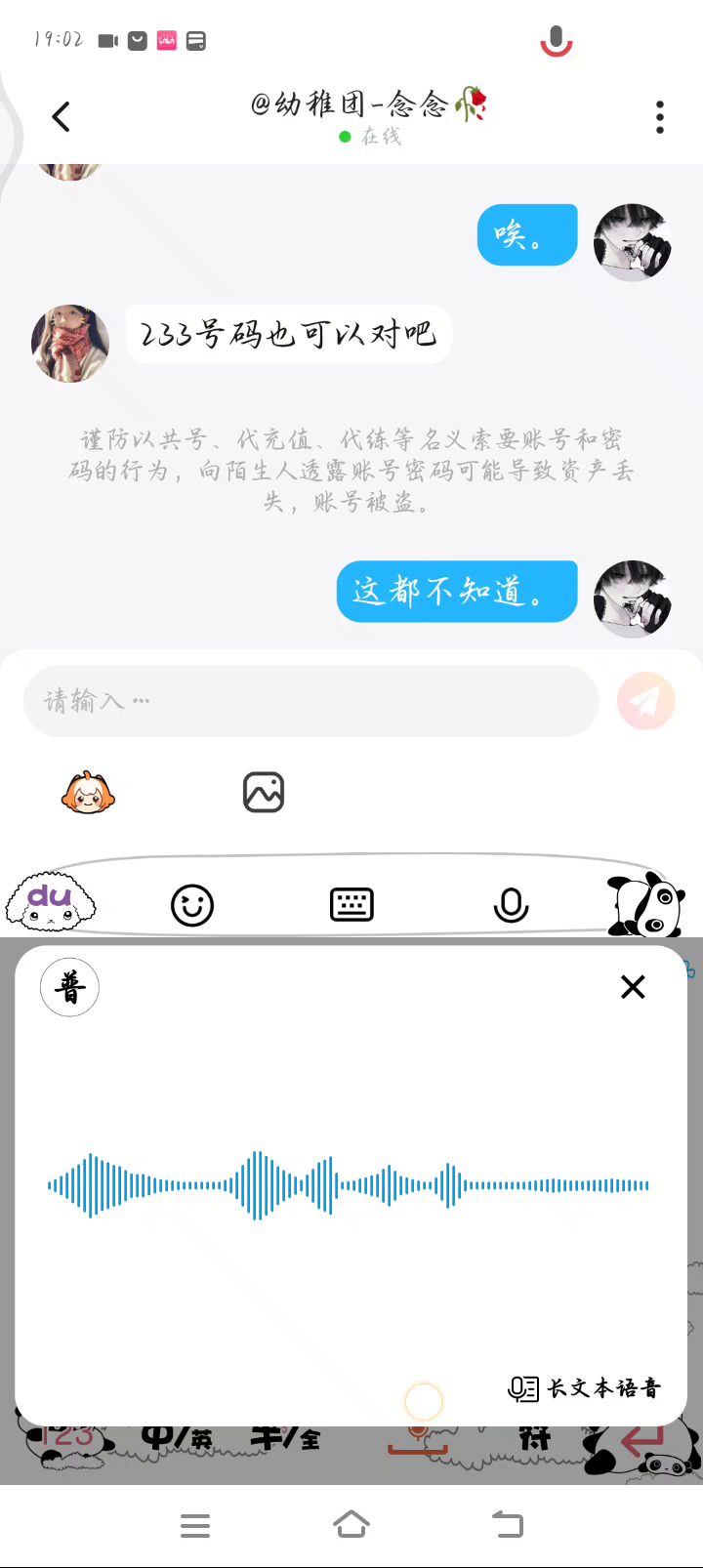Switch to the keyboard layout icon

[351, 905]
